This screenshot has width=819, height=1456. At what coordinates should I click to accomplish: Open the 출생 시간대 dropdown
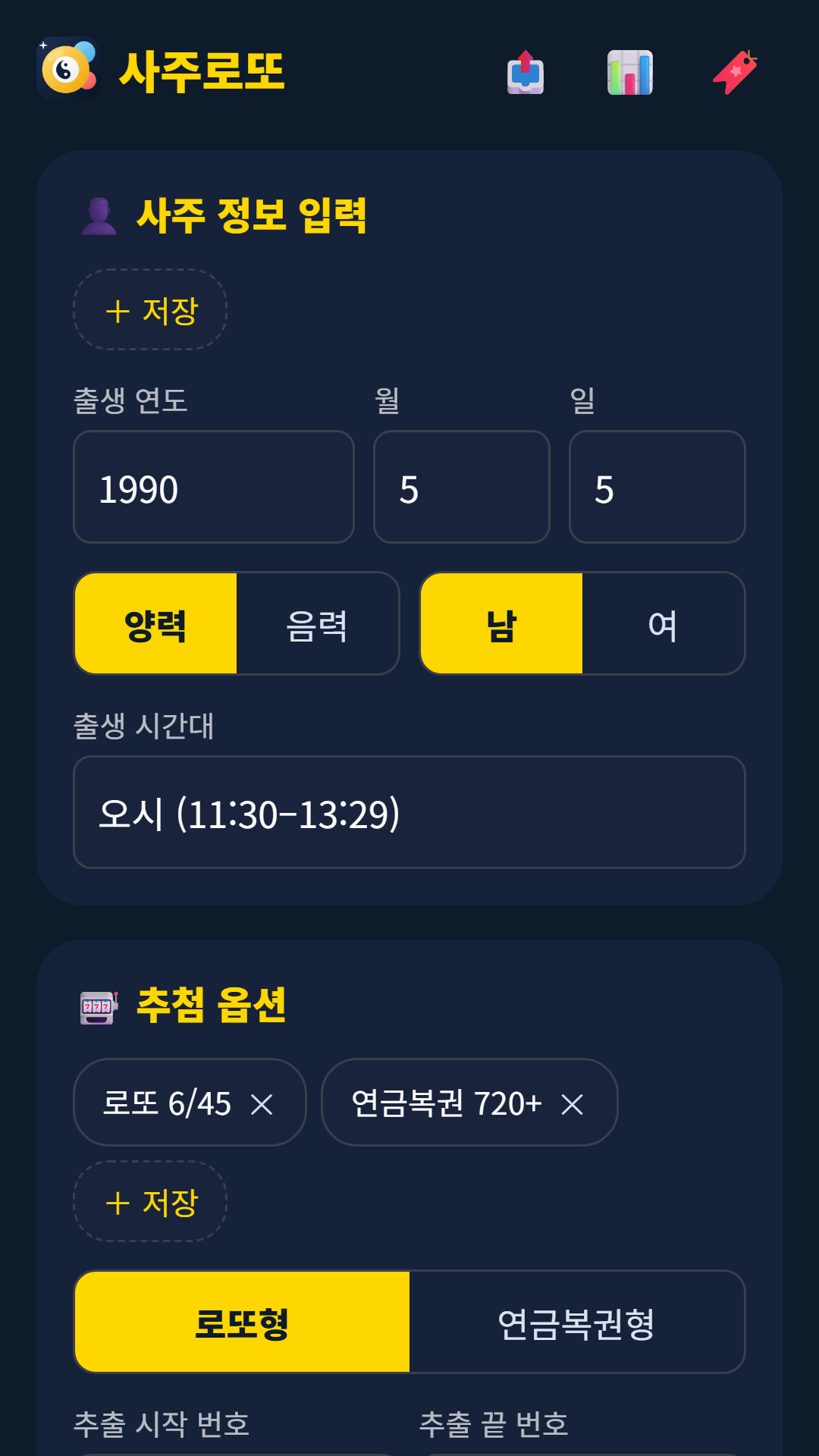coord(409,812)
